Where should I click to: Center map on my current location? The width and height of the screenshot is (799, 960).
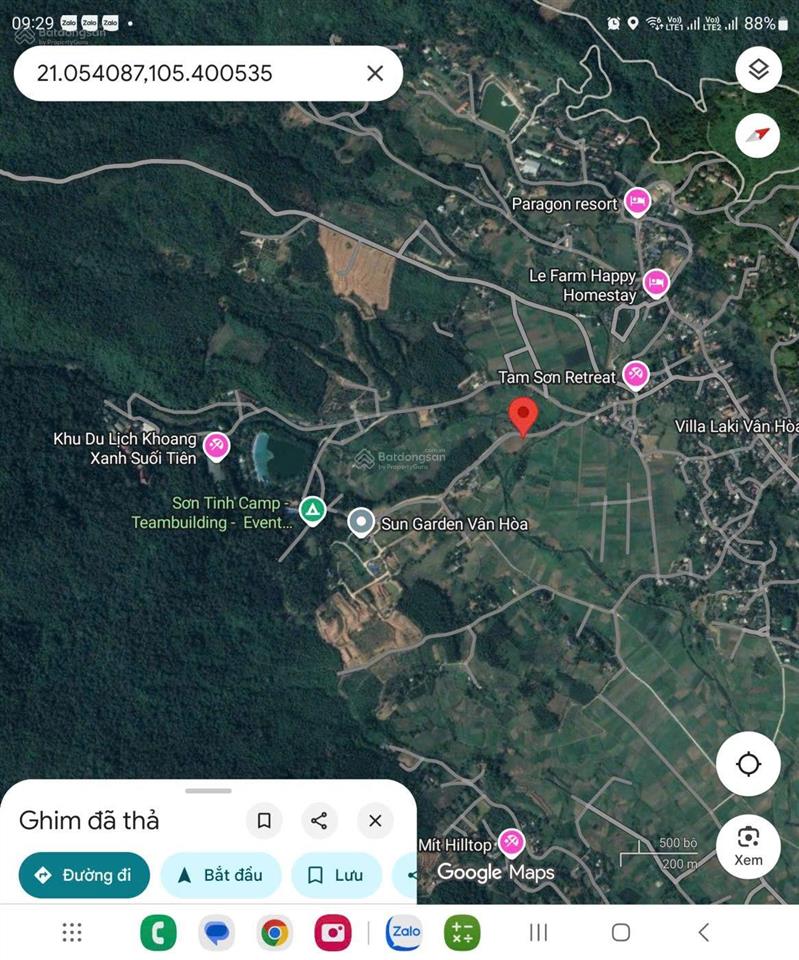click(748, 764)
